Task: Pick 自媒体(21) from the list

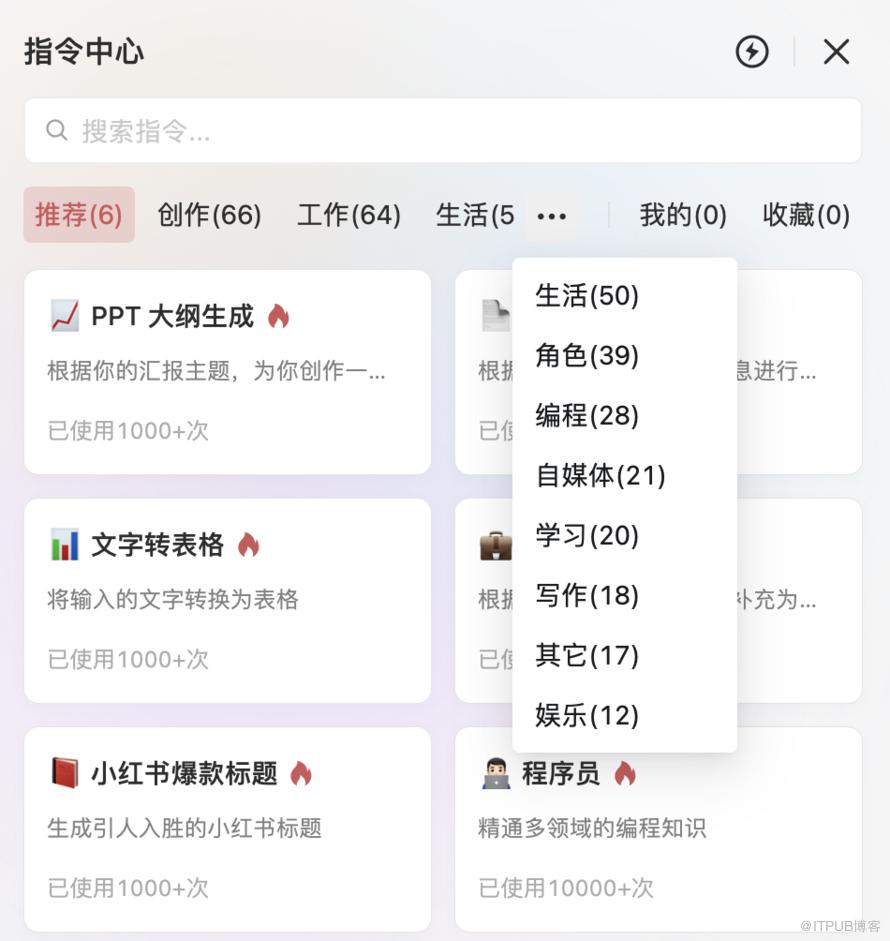Action: [x=600, y=476]
